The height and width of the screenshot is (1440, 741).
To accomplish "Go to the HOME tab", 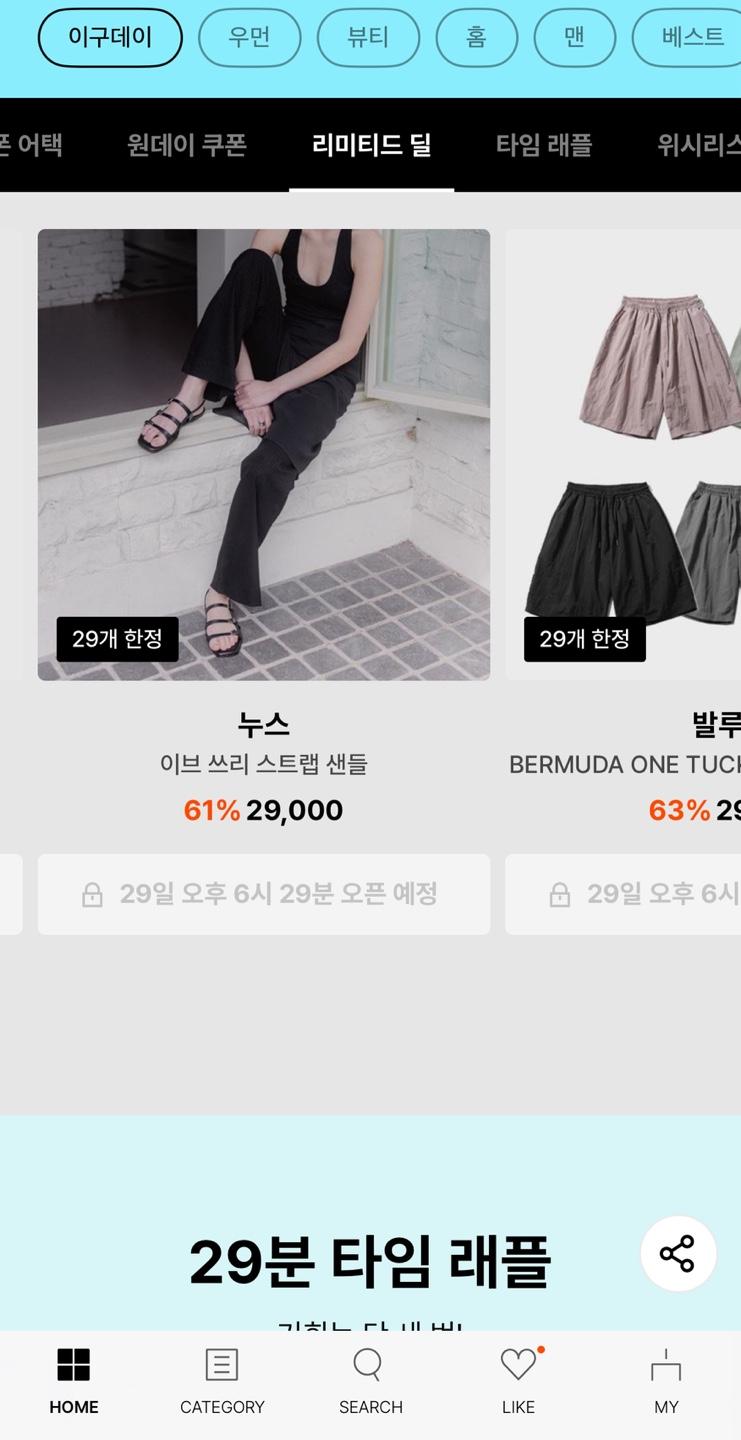I will [x=74, y=1380].
